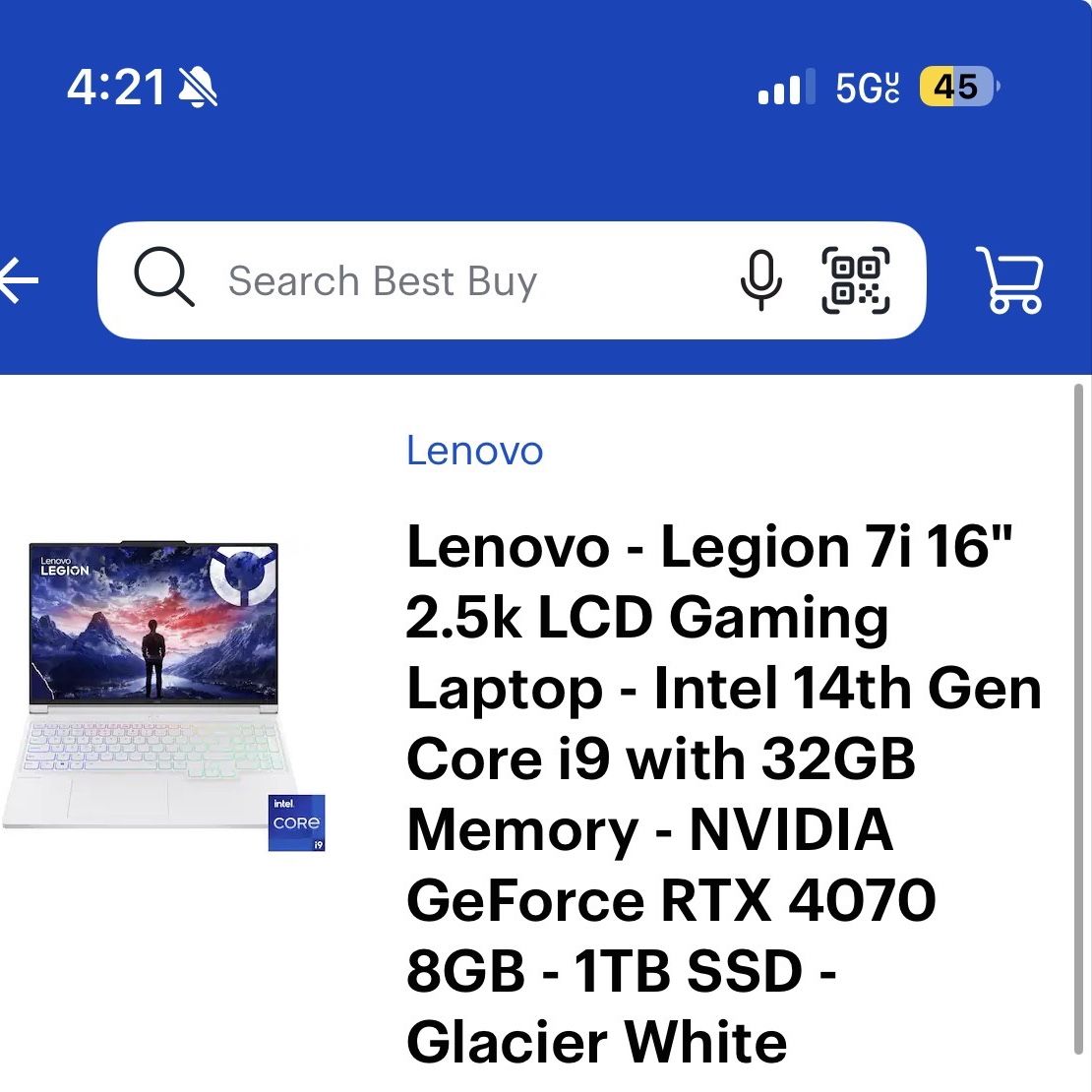Start voice search with the microphone

pos(760,280)
